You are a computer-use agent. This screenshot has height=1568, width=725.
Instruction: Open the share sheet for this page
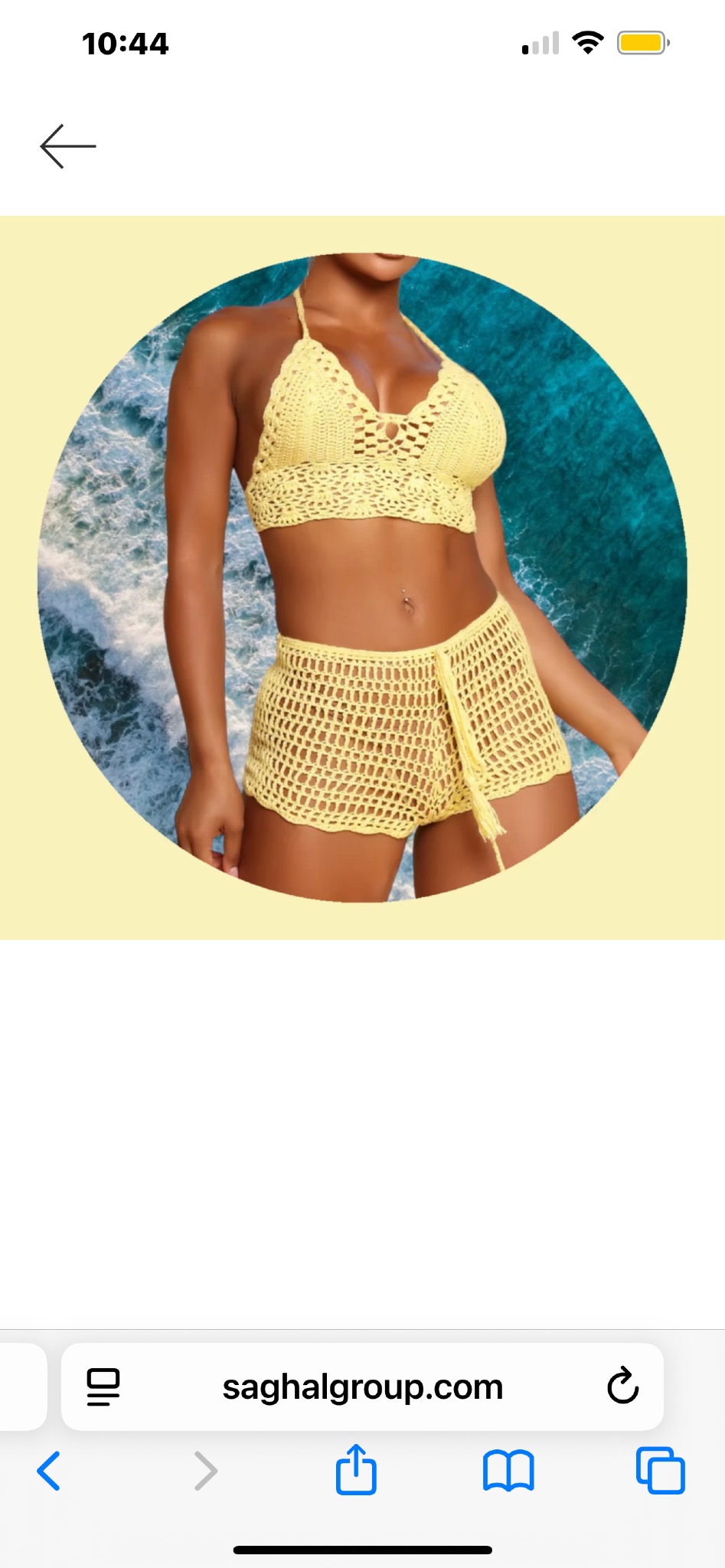356,1469
